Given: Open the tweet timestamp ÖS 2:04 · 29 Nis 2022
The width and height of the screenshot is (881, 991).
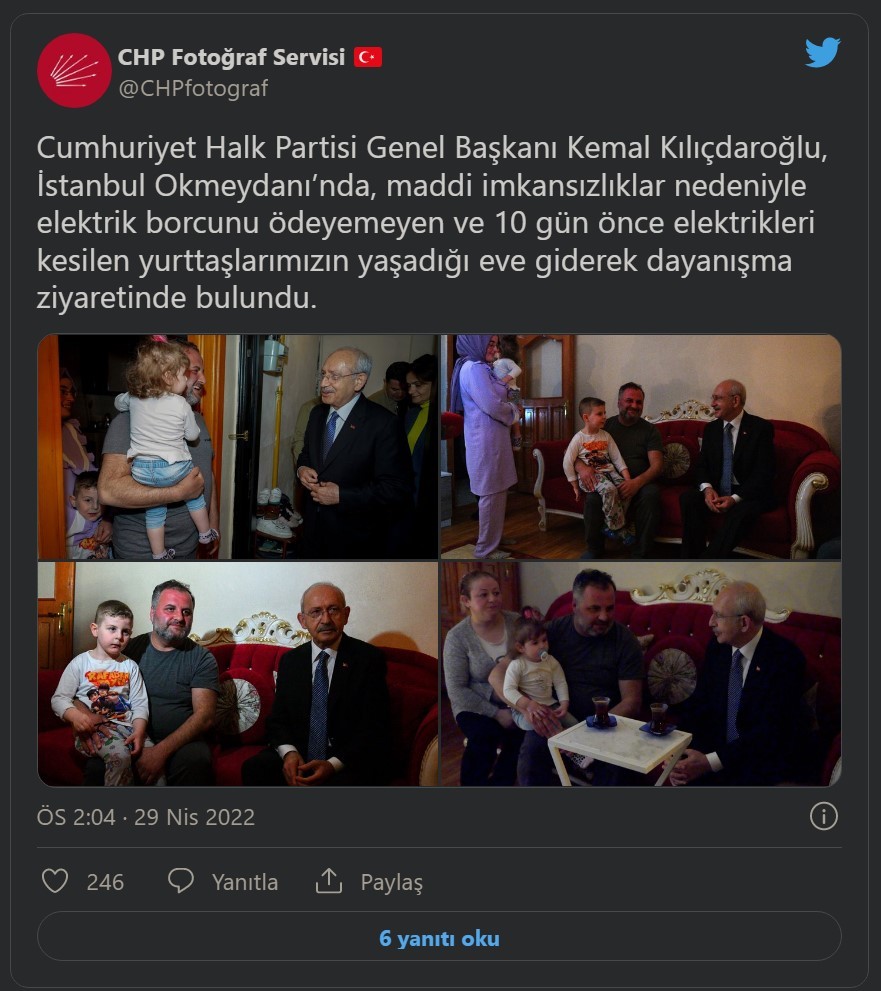Looking at the screenshot, I should (x=146, y=817).
